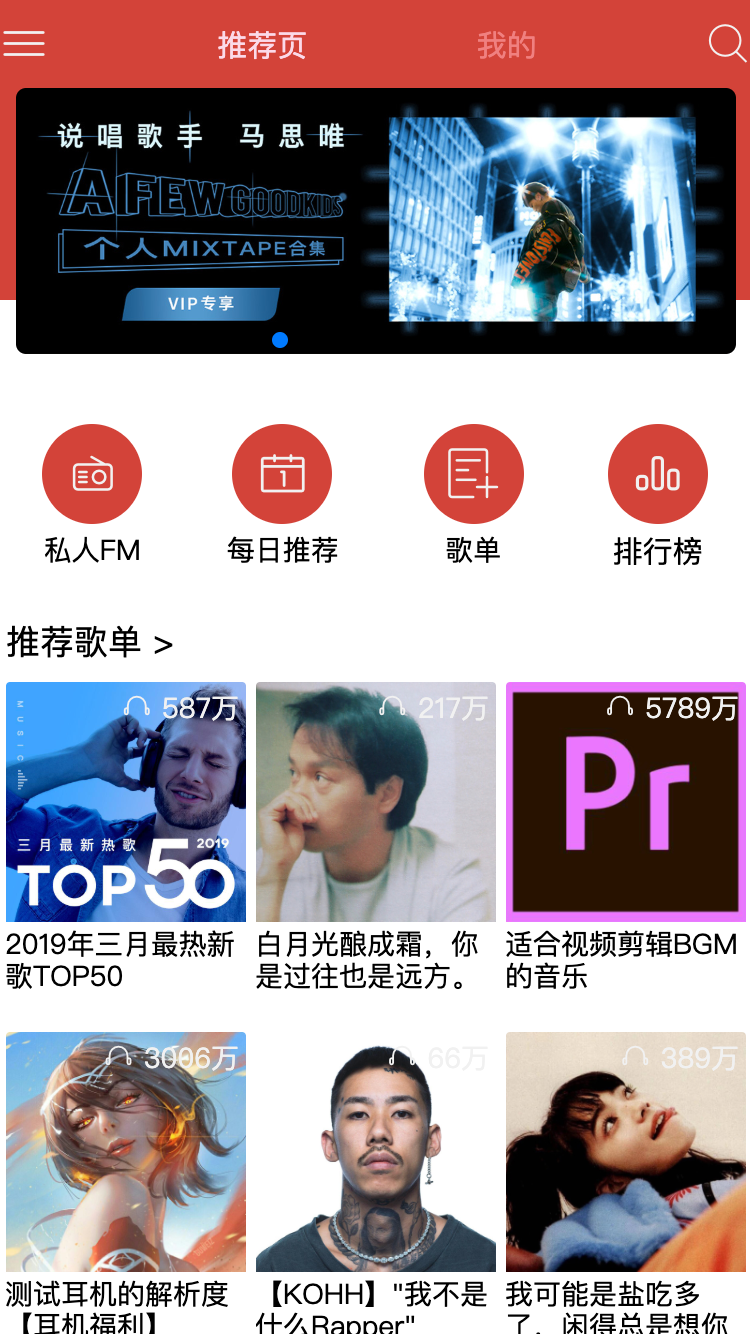The image size is (750, 1334).
Task: Expand 推荐歌单 to see more playlists
Action: (90, 642)
